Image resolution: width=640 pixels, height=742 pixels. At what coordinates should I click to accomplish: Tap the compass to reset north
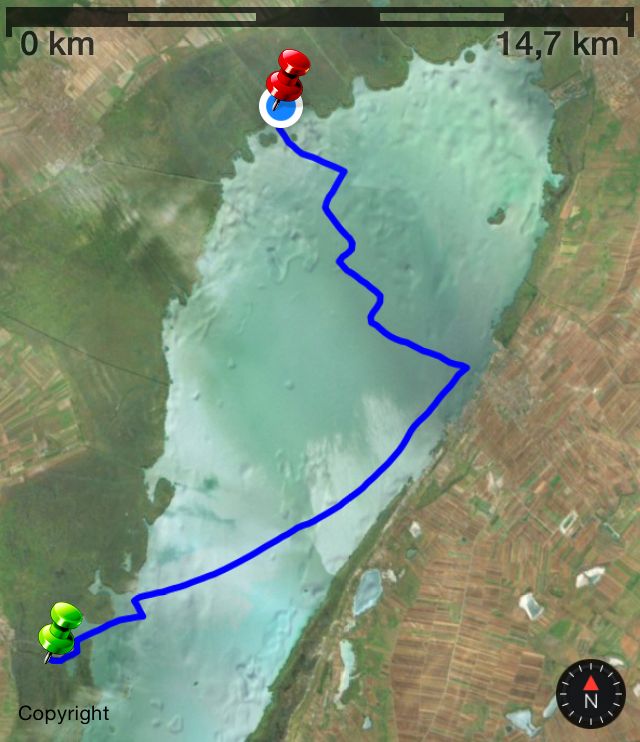click(x=590, y=692)
